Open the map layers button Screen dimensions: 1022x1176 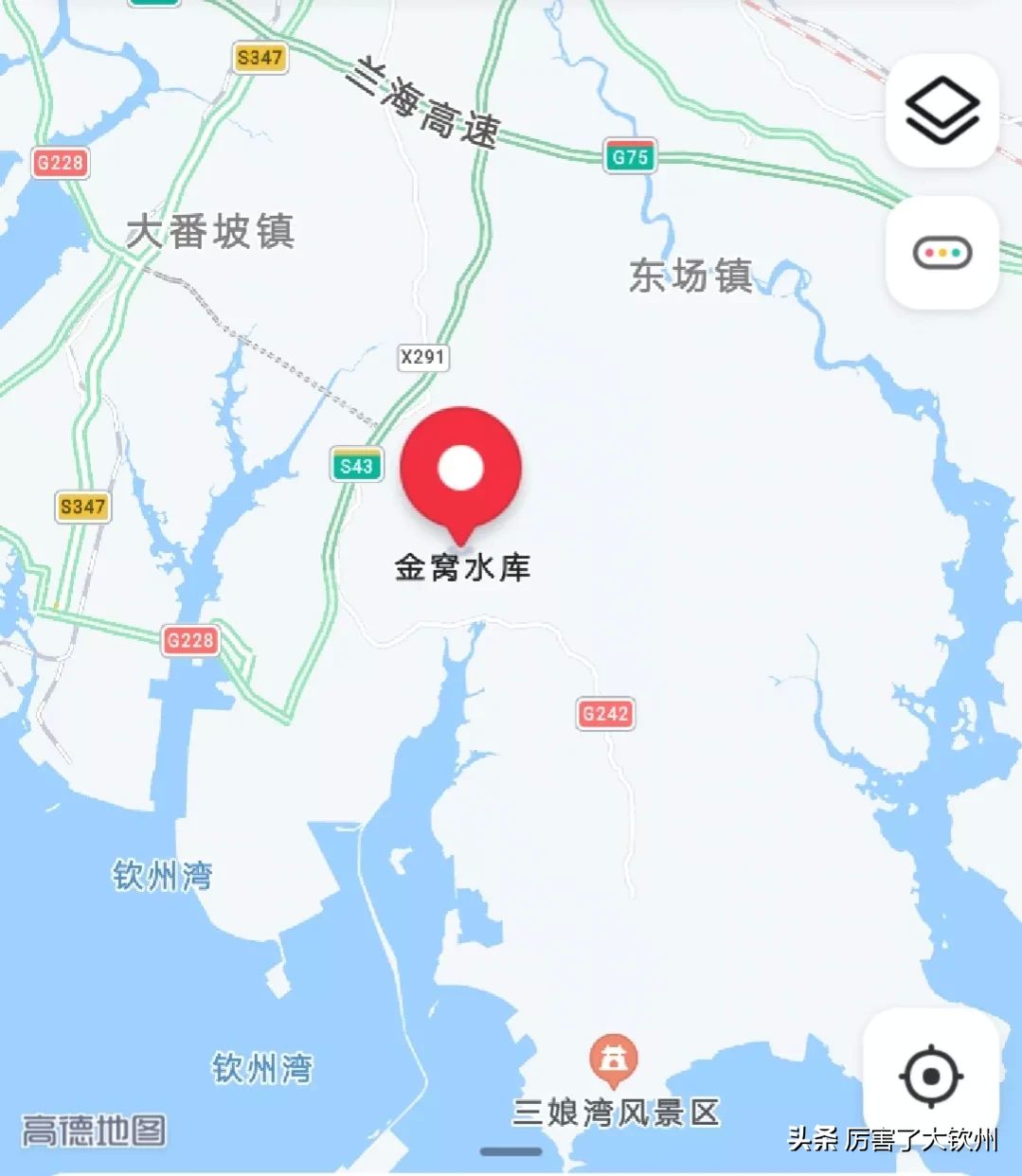pos(941,111)
